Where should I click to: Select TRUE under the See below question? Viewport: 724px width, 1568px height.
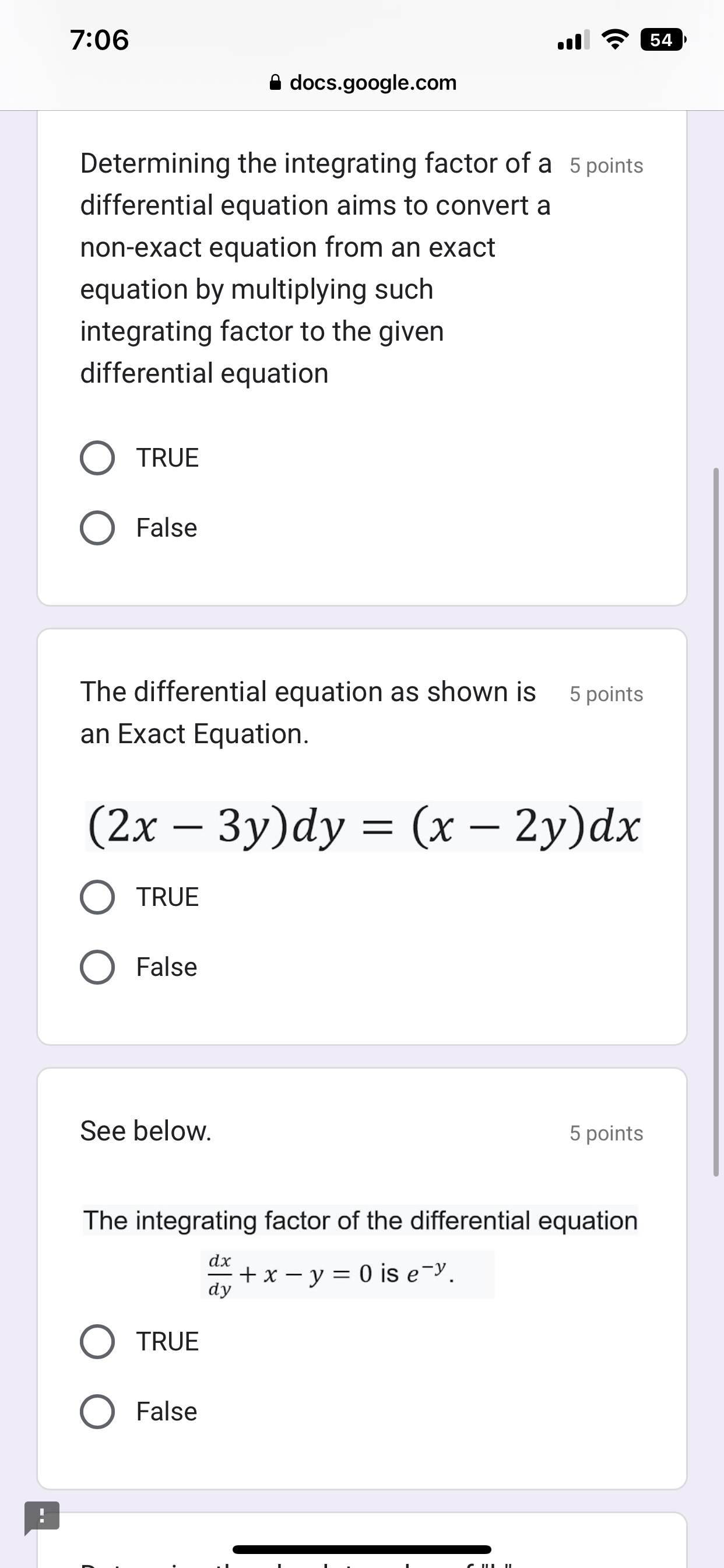99,1340
